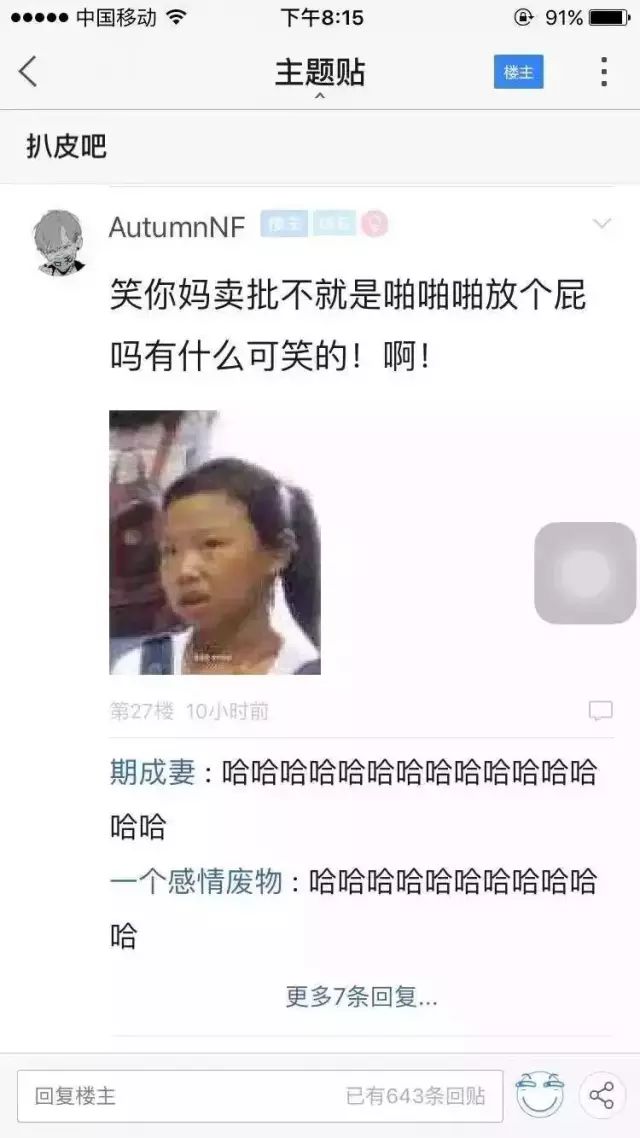The height and width of the screenshot is (1138, 640).
Task: Tap the 楼主 filter button in the header
Action: 518,72
